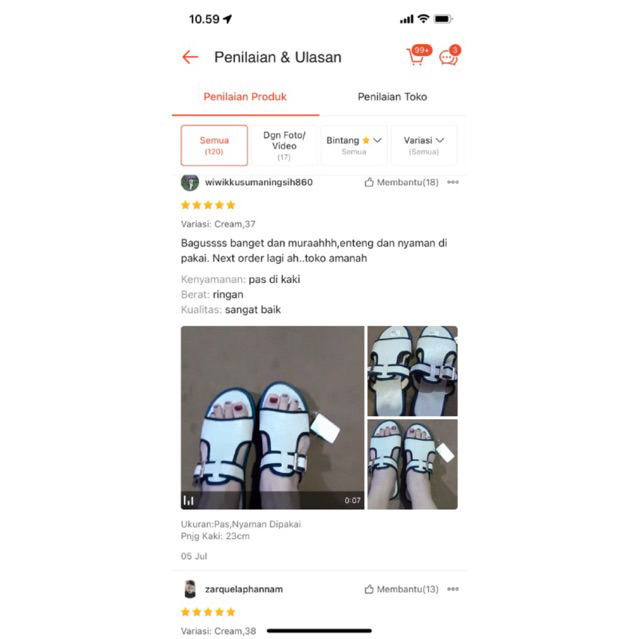Viewport: 639px width, 639px height.
Task: Open the shopping cart
Action: click(416, 57)
